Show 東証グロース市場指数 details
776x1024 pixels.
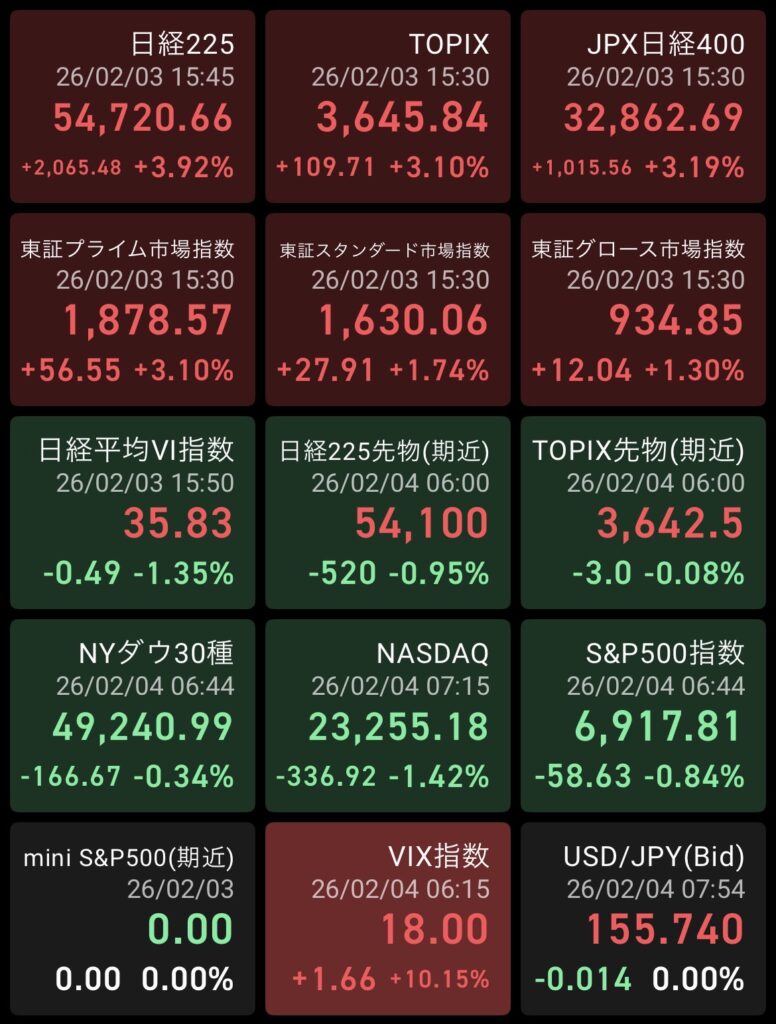click(x=643, y=309)
